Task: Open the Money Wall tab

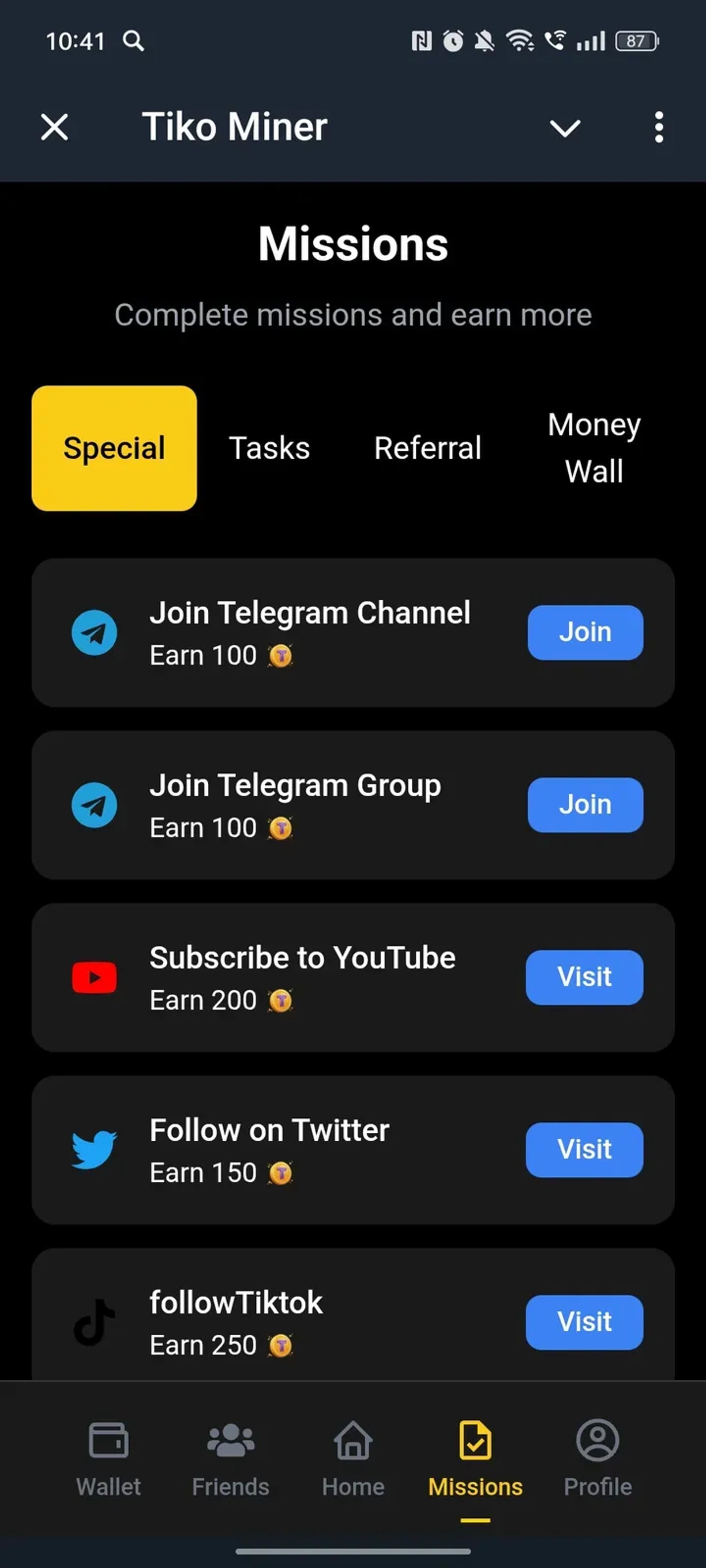Action: (x=594, y=448)
